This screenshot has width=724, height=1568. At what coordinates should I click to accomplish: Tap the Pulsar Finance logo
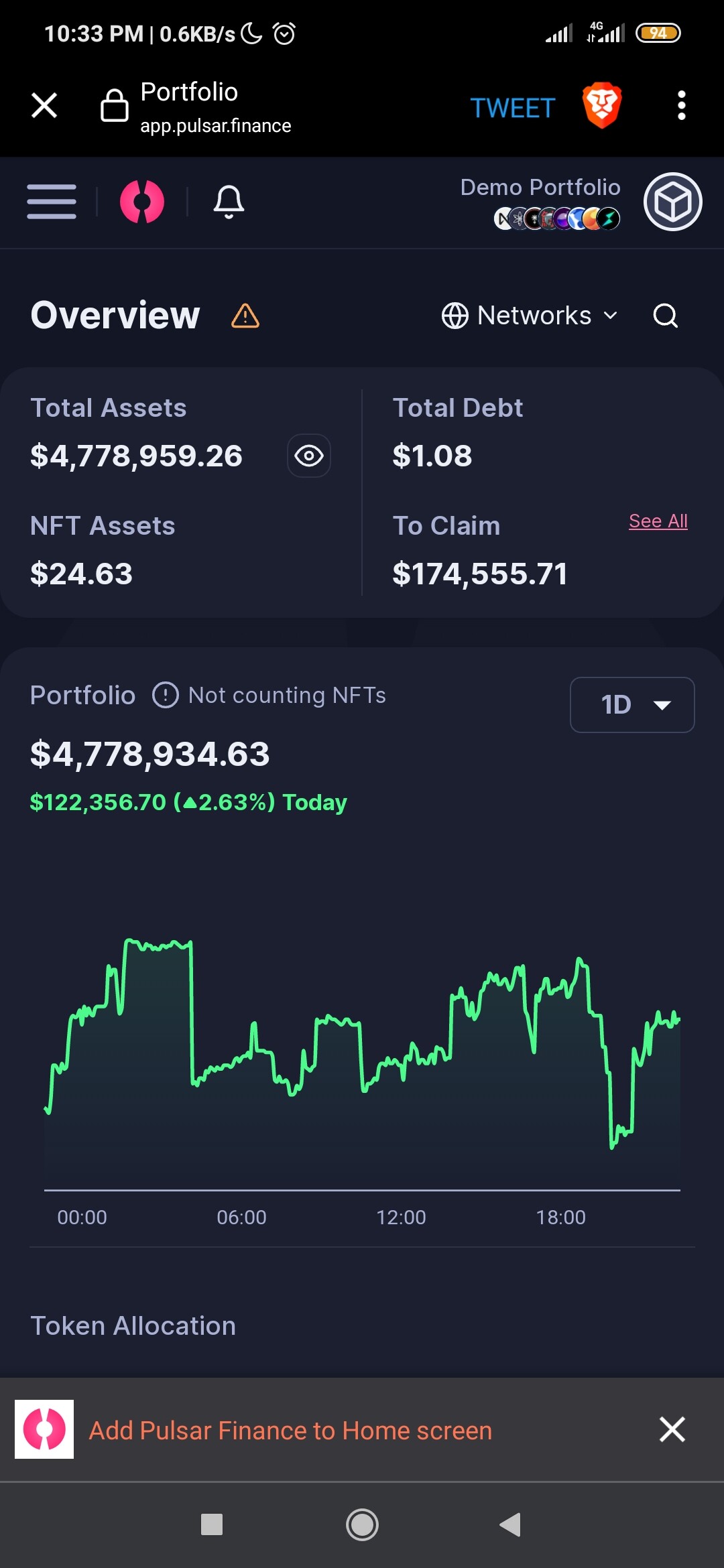tap(142, 201)
